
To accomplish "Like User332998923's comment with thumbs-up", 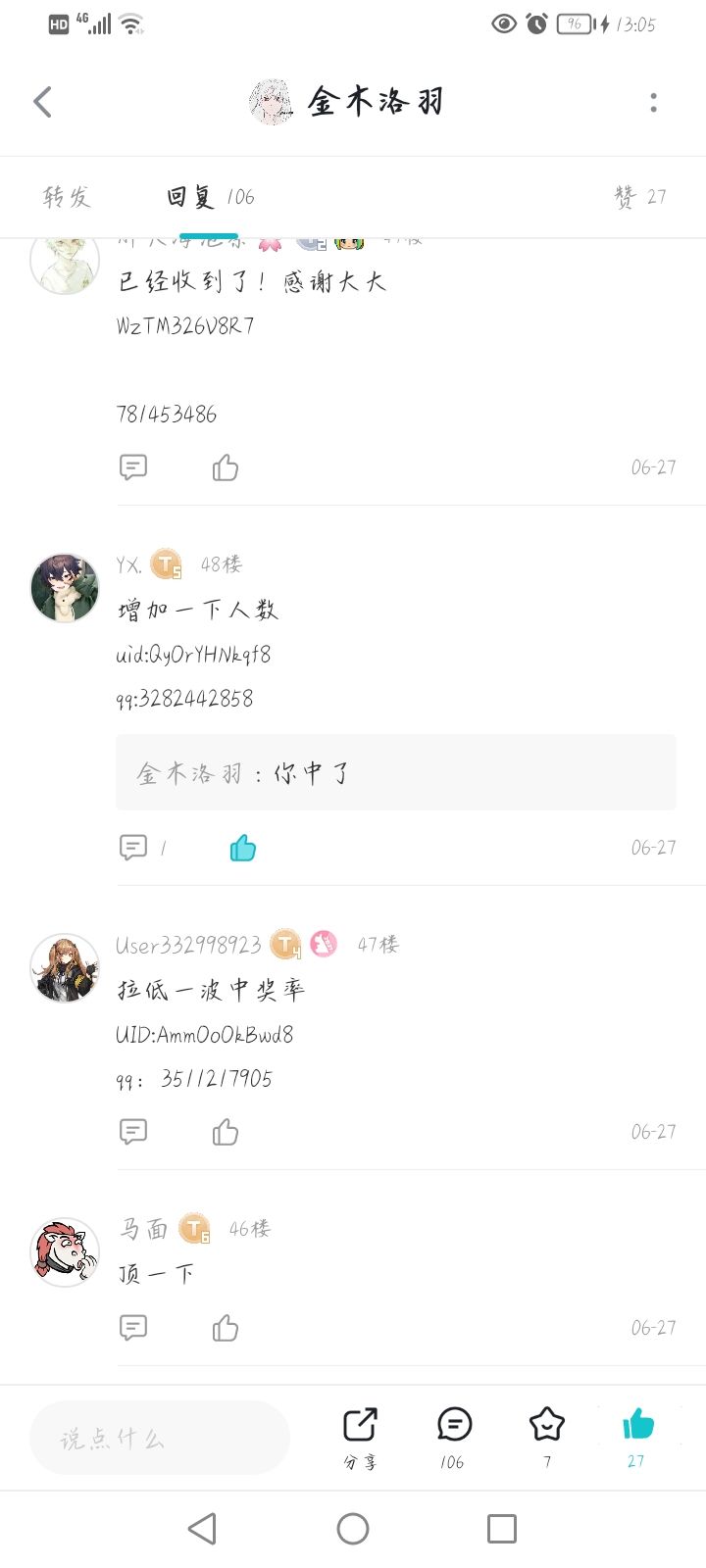I will pyautogui.click(x=225, y=1132).
